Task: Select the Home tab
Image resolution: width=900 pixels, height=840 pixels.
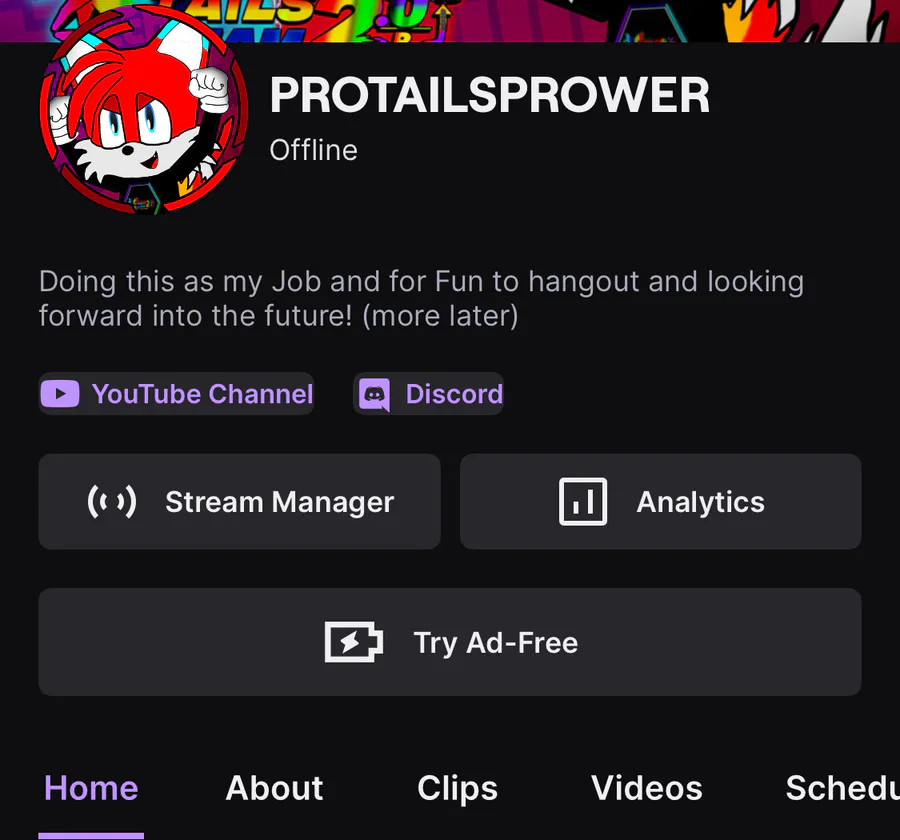Action: coord(91,788)
